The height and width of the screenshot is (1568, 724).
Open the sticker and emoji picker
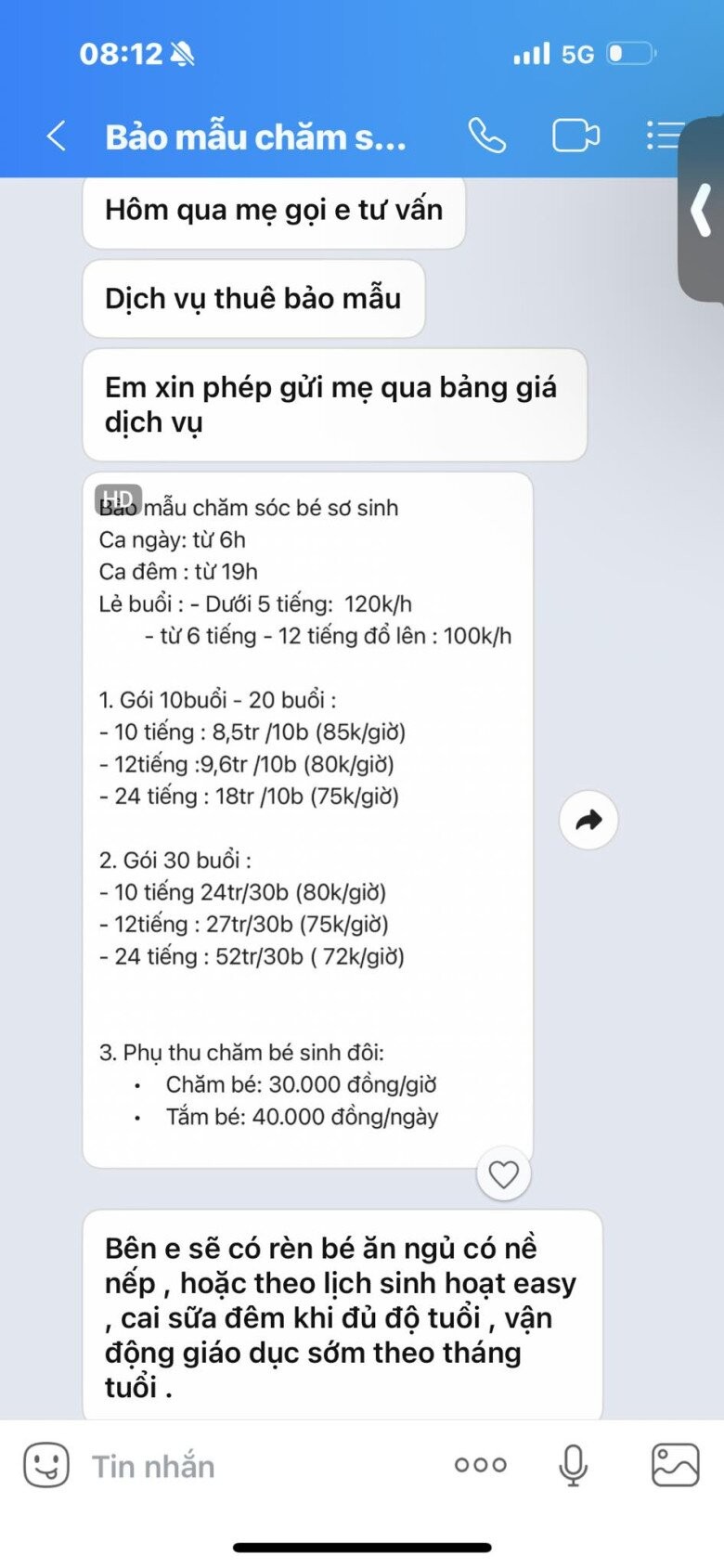click(x=46, y=1466)
